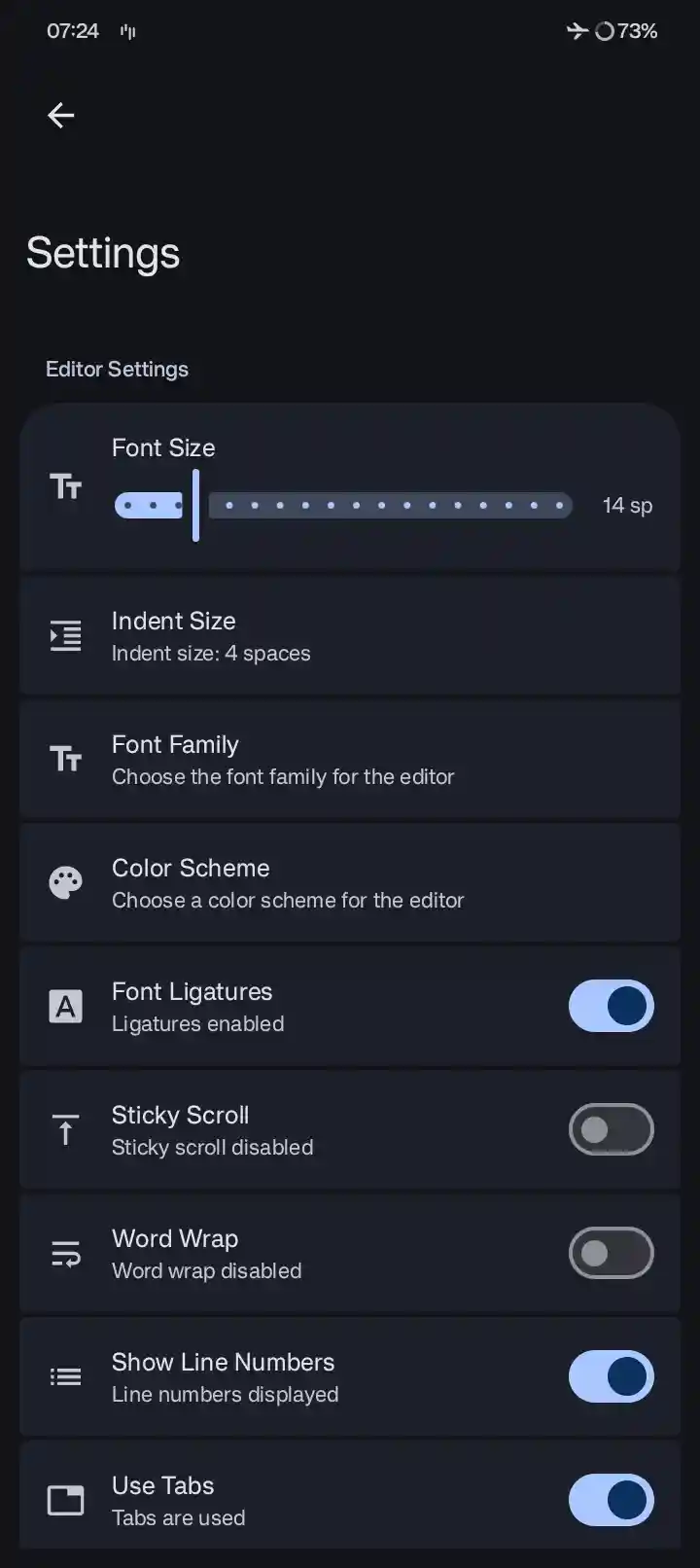
Task: Disable the Use Tabs toggle
Action: pyautogui.click(x=612, y=1500)
